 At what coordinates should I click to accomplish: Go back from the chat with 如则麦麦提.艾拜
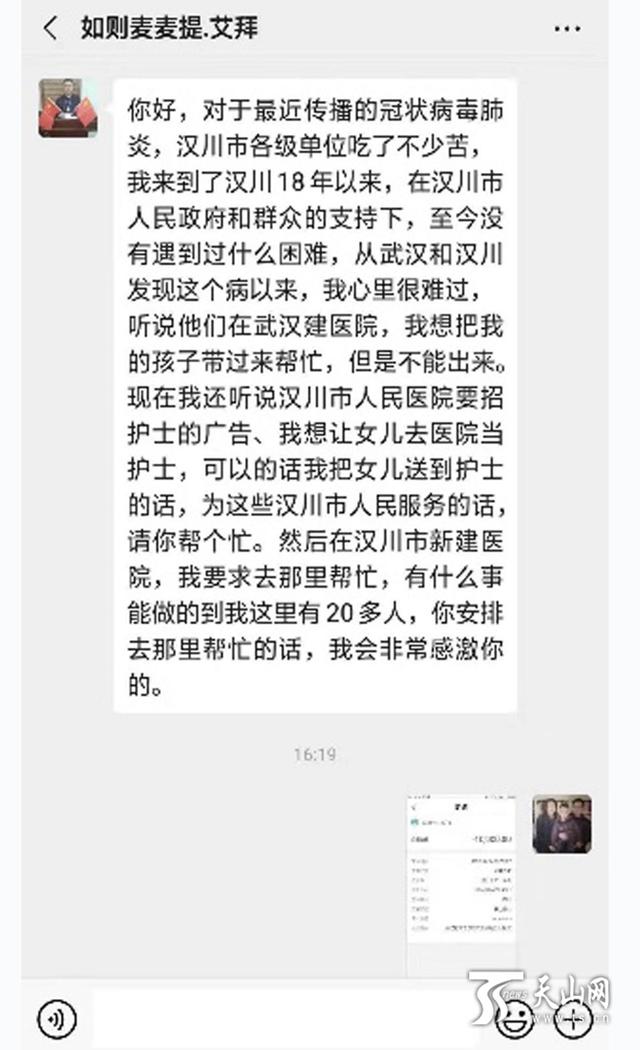tap(50, 28)
